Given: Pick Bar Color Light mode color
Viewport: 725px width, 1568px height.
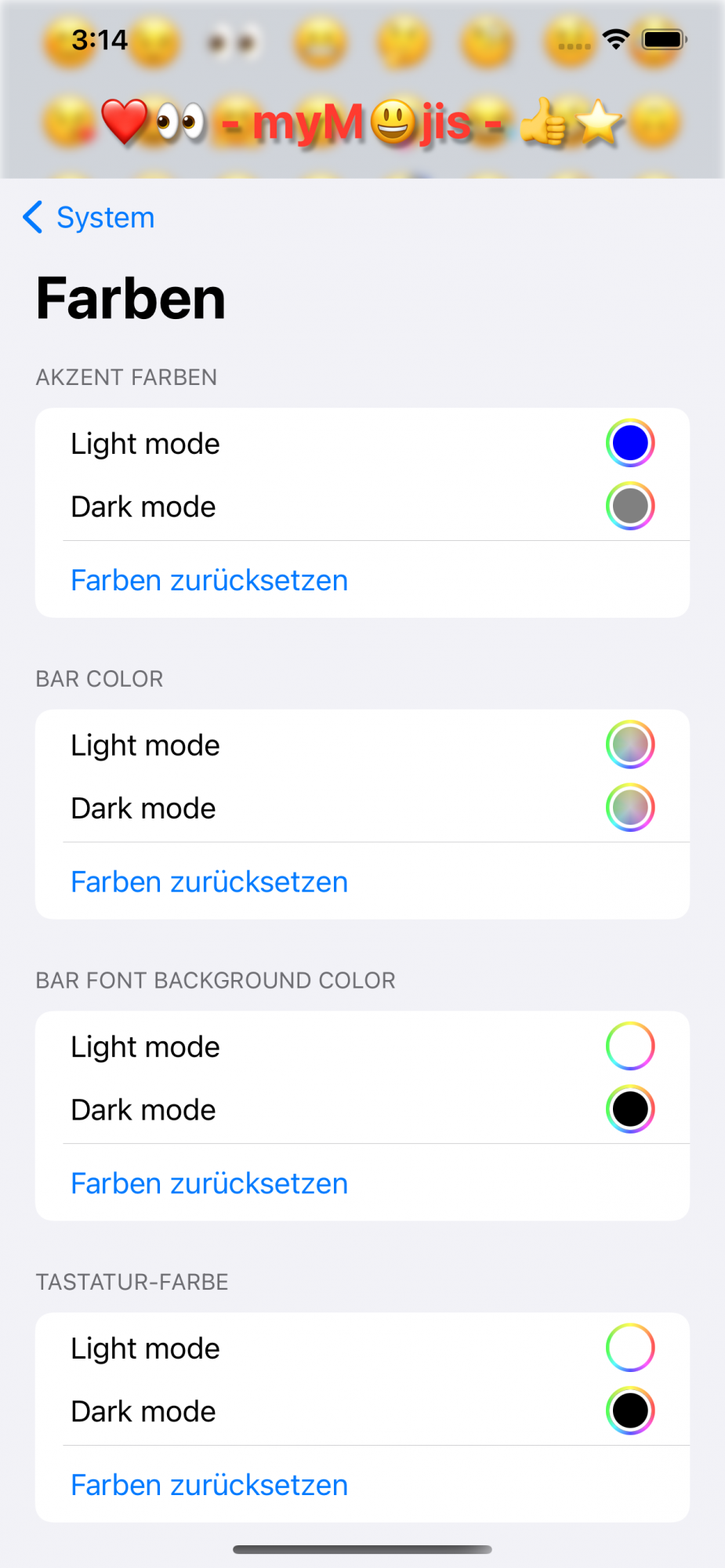Looking at the screenshot, I should pos(629,745).
